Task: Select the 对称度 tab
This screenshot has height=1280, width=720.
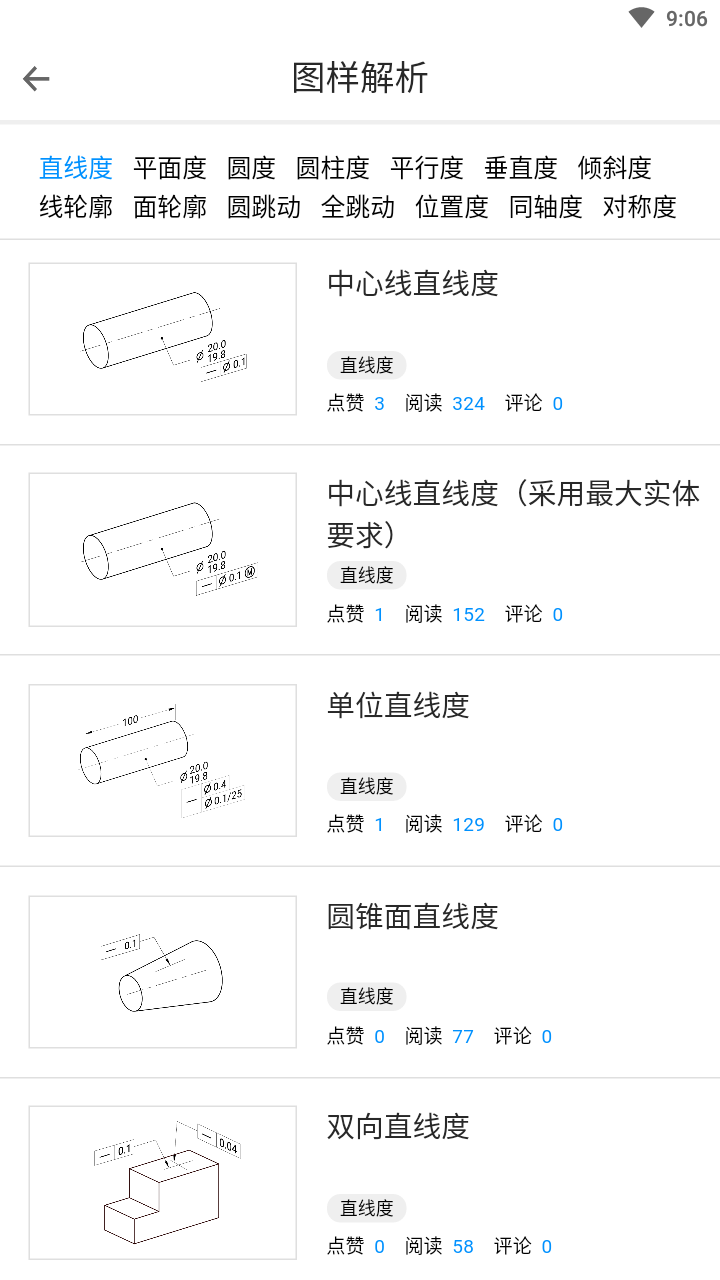Action: tap(640, 207)
